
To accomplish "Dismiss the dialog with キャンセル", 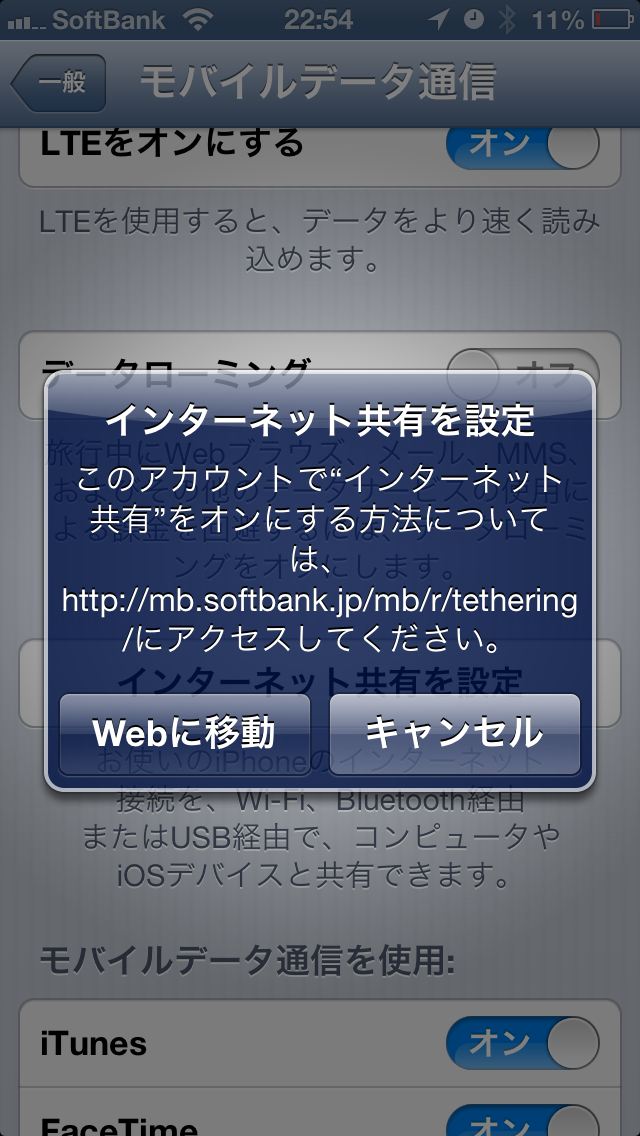I will click(454, 734).
